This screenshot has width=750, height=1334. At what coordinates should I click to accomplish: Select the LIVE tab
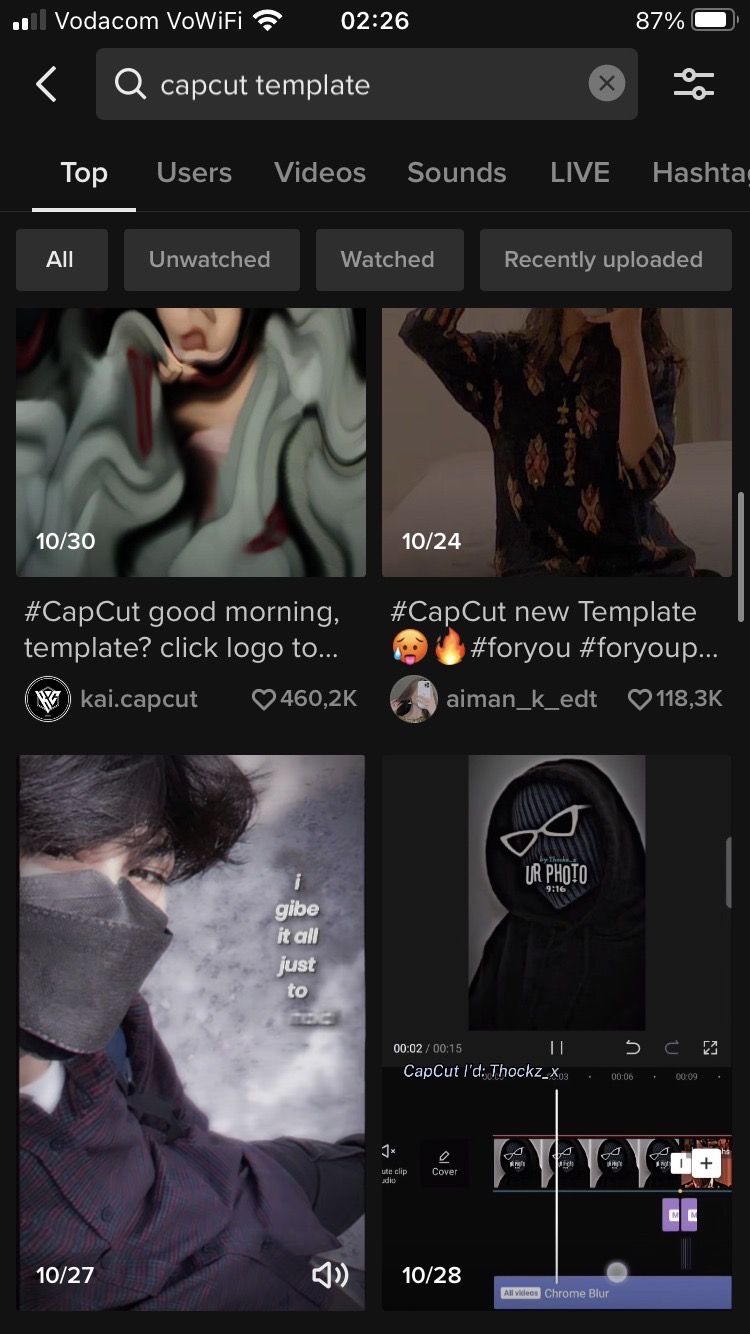coord(579,173)
